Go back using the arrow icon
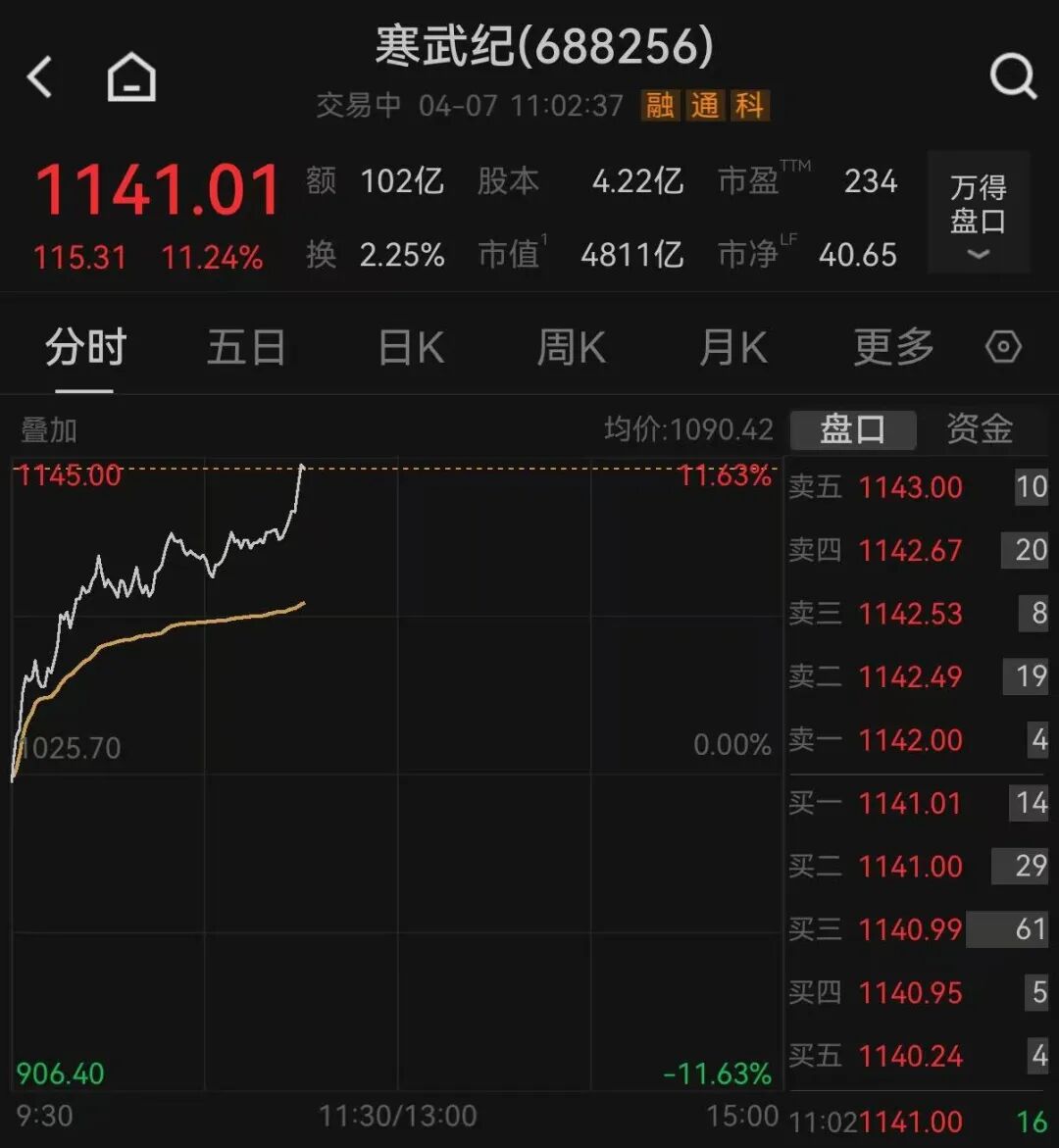This screenshot has height=1148, width=1059. [x=40, y=76]
